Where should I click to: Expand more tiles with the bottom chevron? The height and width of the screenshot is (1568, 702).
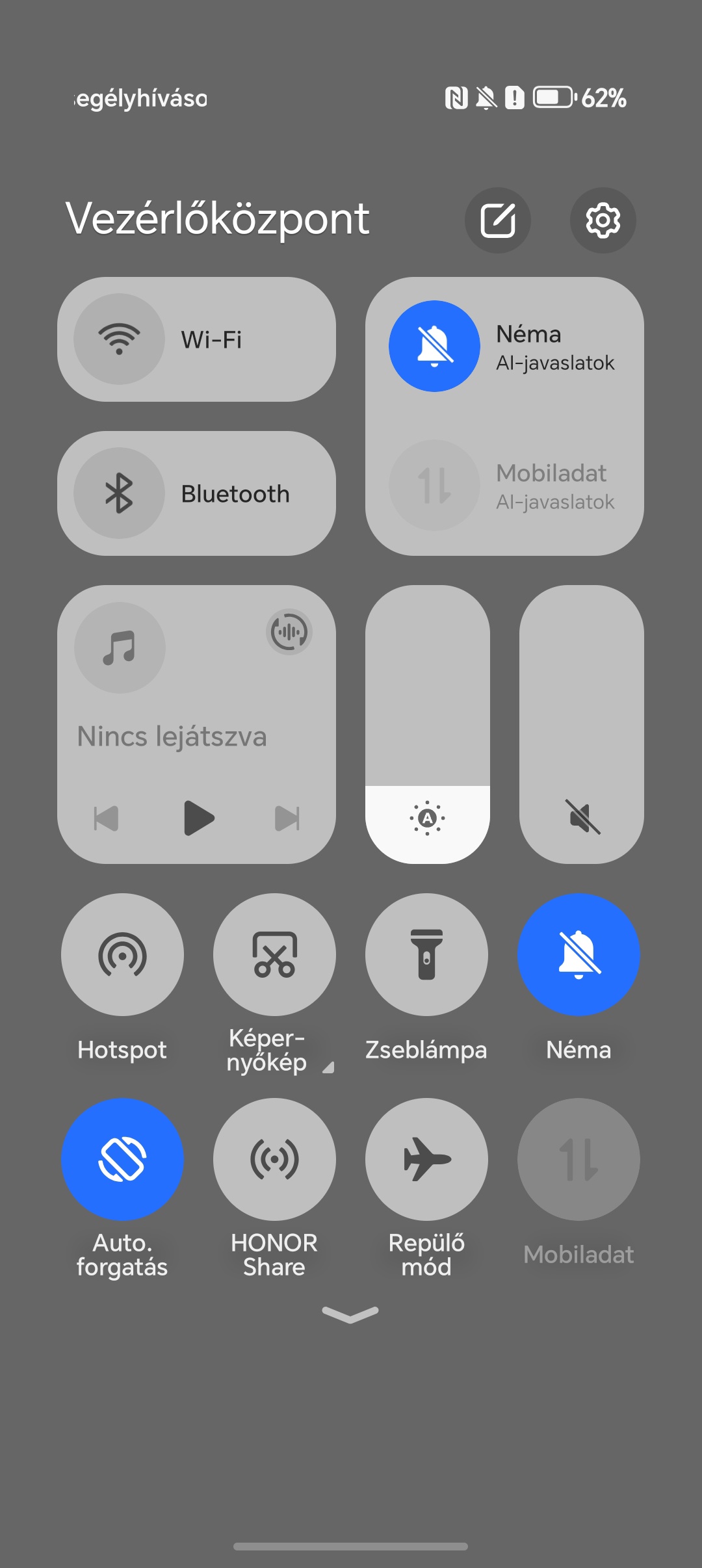[x=350, y=1314]
